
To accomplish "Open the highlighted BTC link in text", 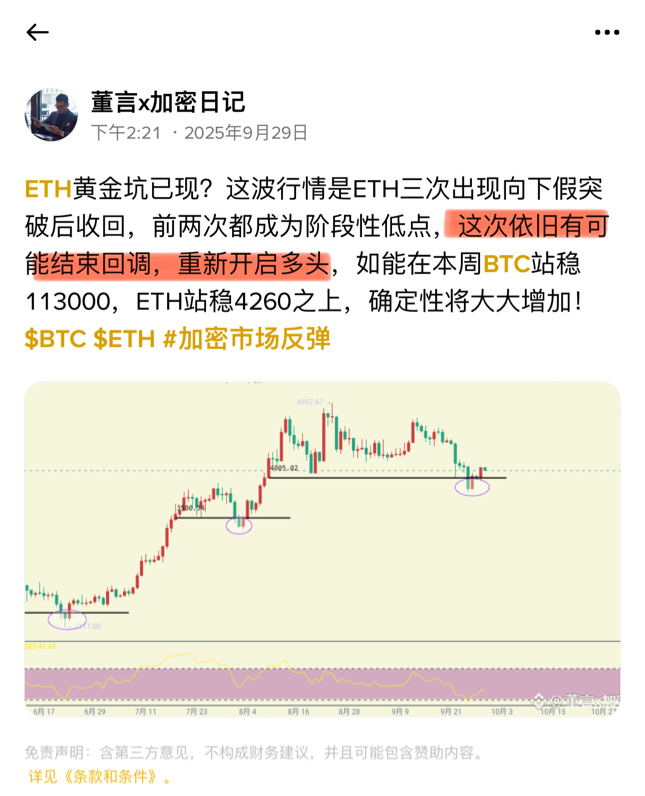I will pyautogui.click(x=506, y=264).
